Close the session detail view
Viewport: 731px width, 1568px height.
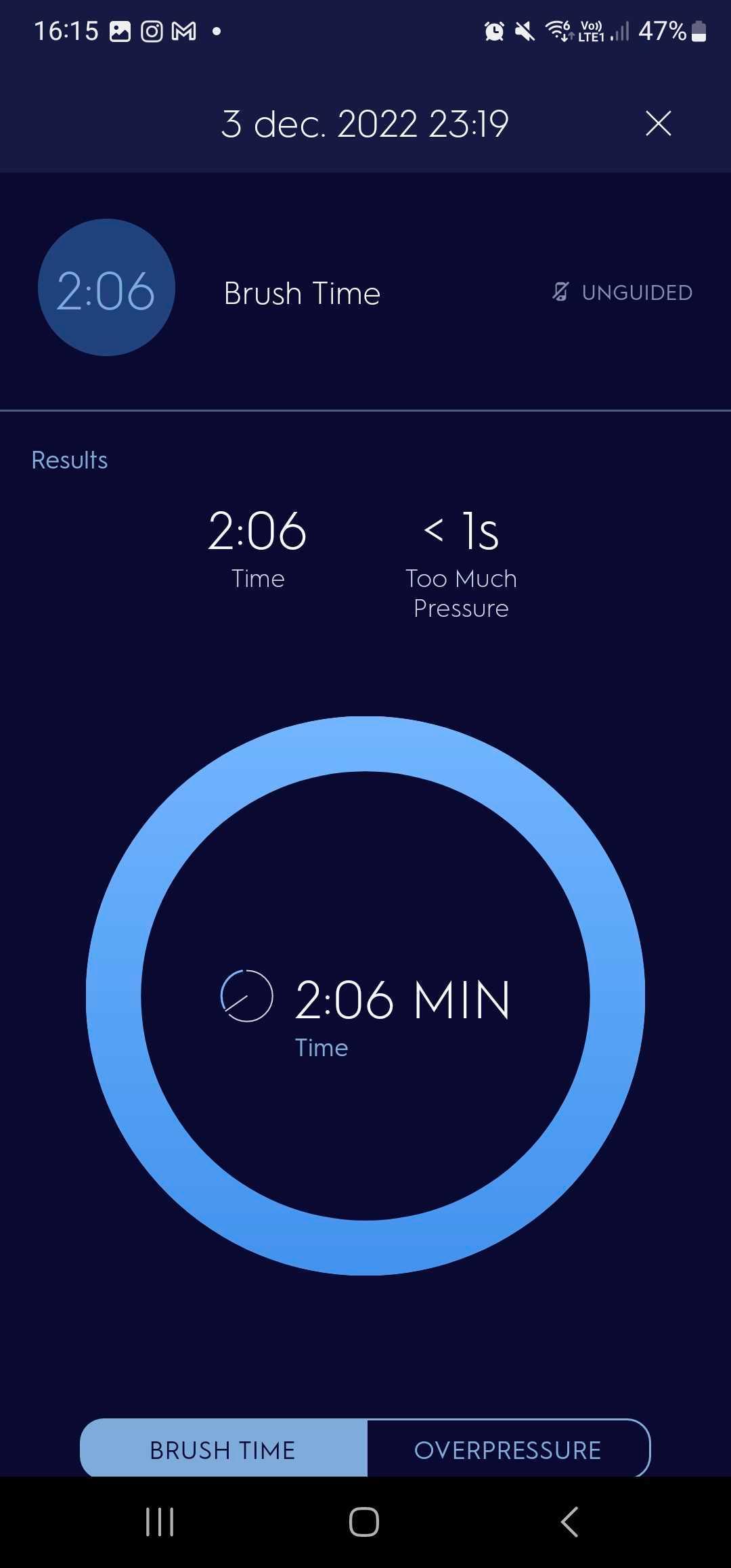(657, 123)
